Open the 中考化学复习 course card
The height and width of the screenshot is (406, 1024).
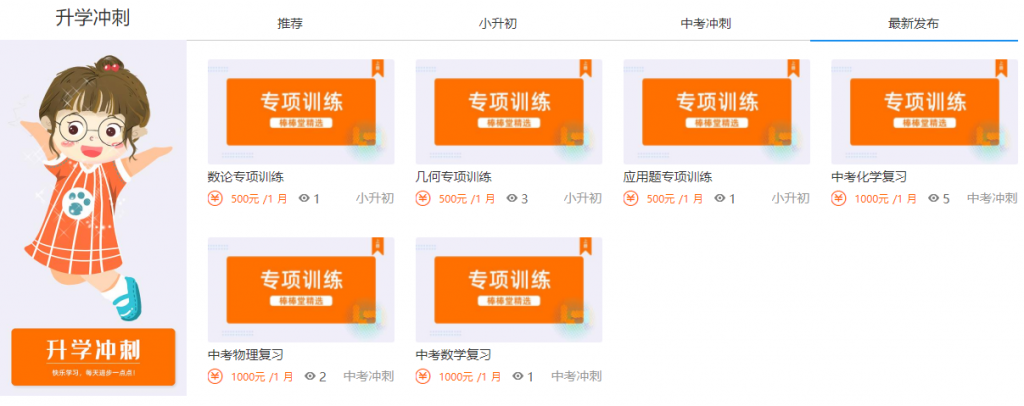(924, 112)
